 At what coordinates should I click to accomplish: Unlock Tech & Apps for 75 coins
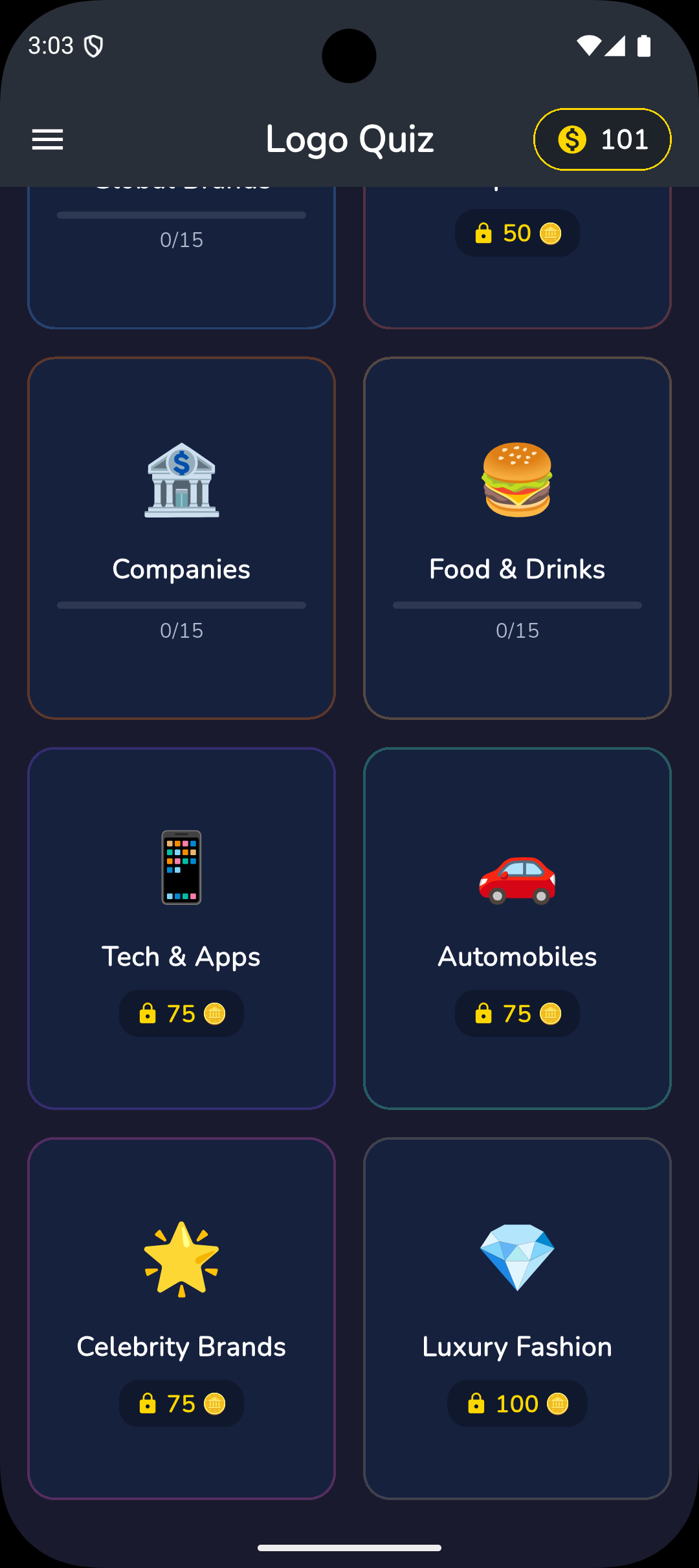(181, 1014)
